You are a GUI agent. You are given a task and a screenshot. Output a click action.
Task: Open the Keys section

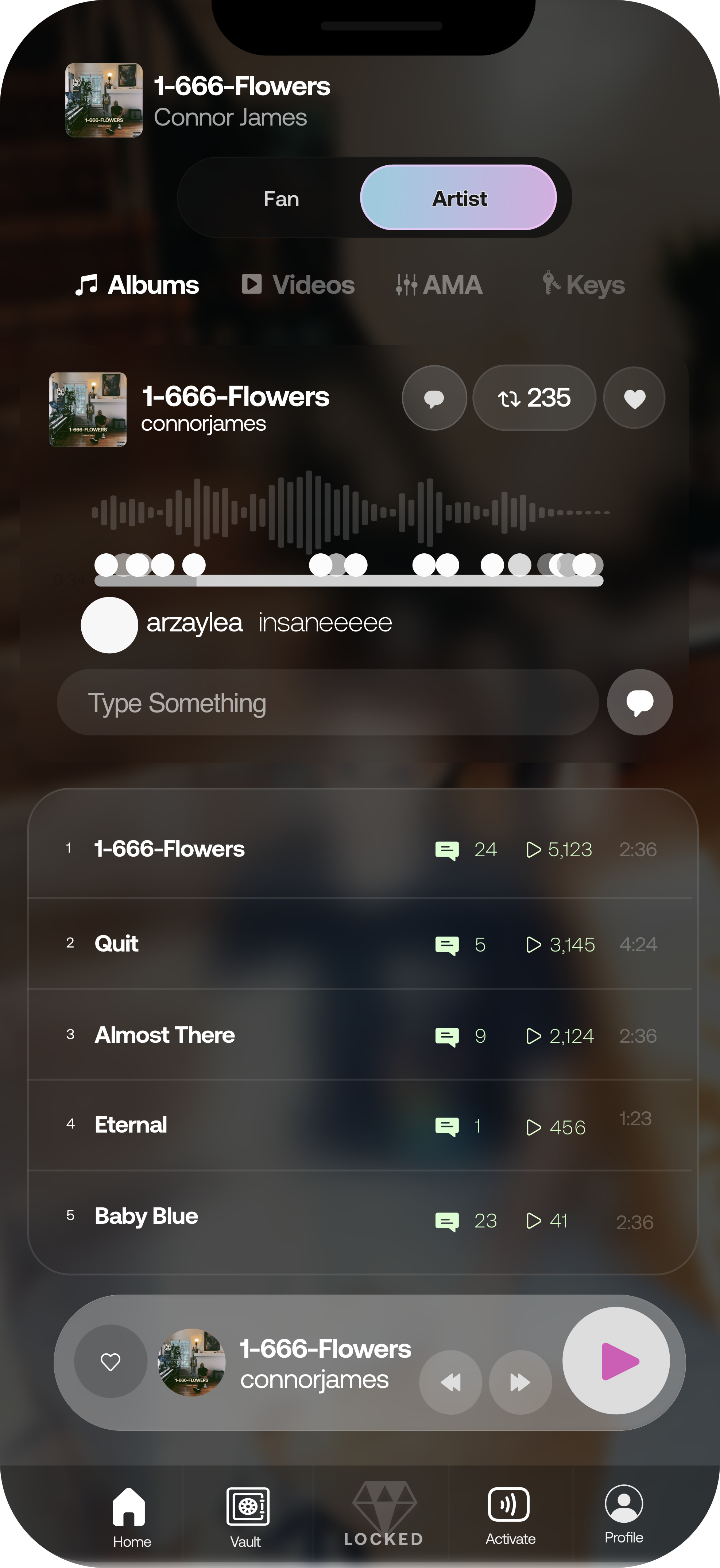[x=583, y=284]
